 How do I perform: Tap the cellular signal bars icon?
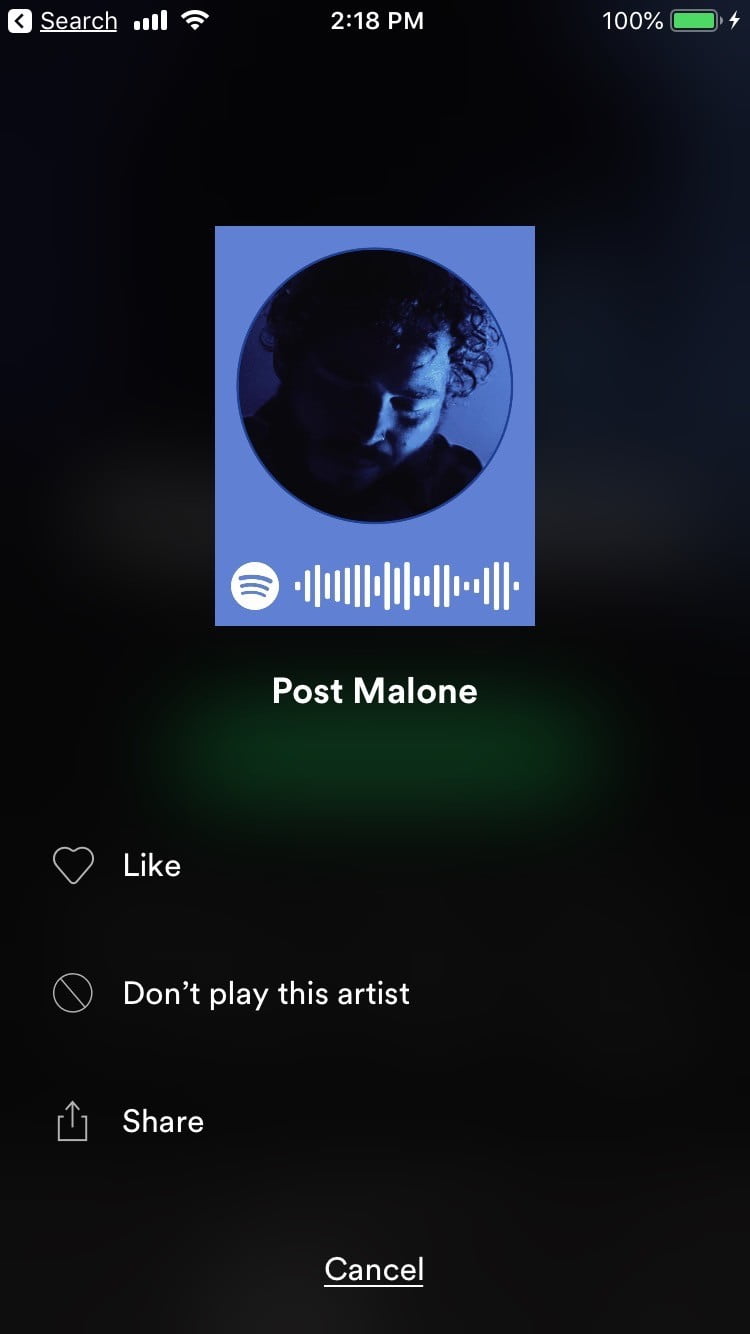[148, 19]
